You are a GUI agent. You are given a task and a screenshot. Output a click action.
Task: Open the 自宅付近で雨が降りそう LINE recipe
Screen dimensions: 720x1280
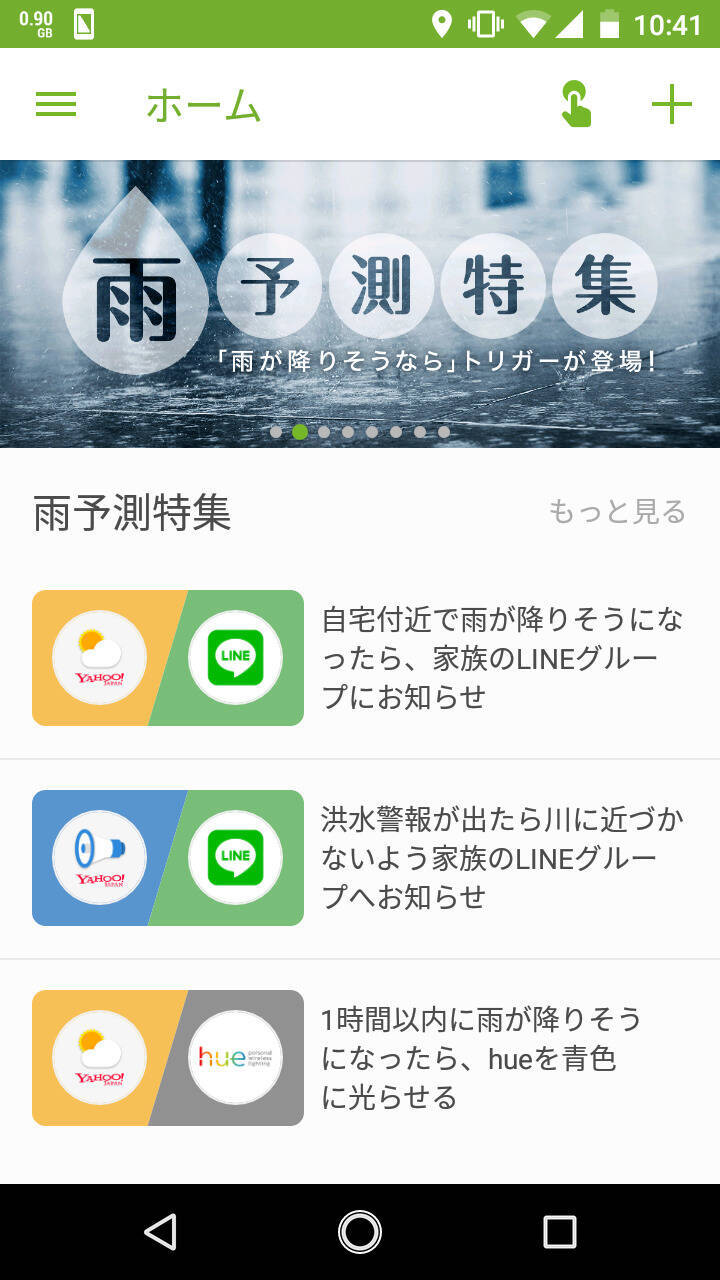360,658
